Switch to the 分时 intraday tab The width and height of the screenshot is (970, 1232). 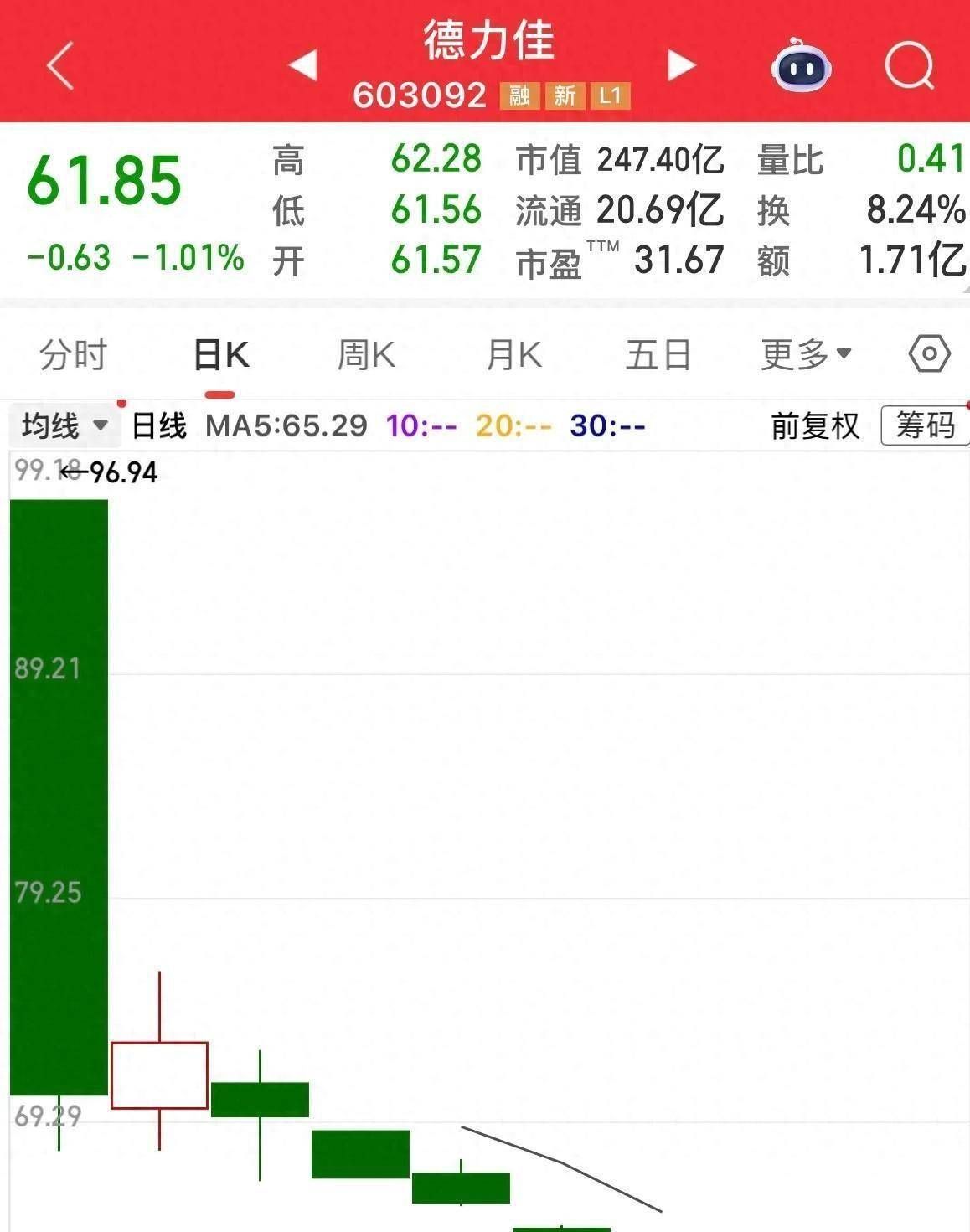[72, 355]
